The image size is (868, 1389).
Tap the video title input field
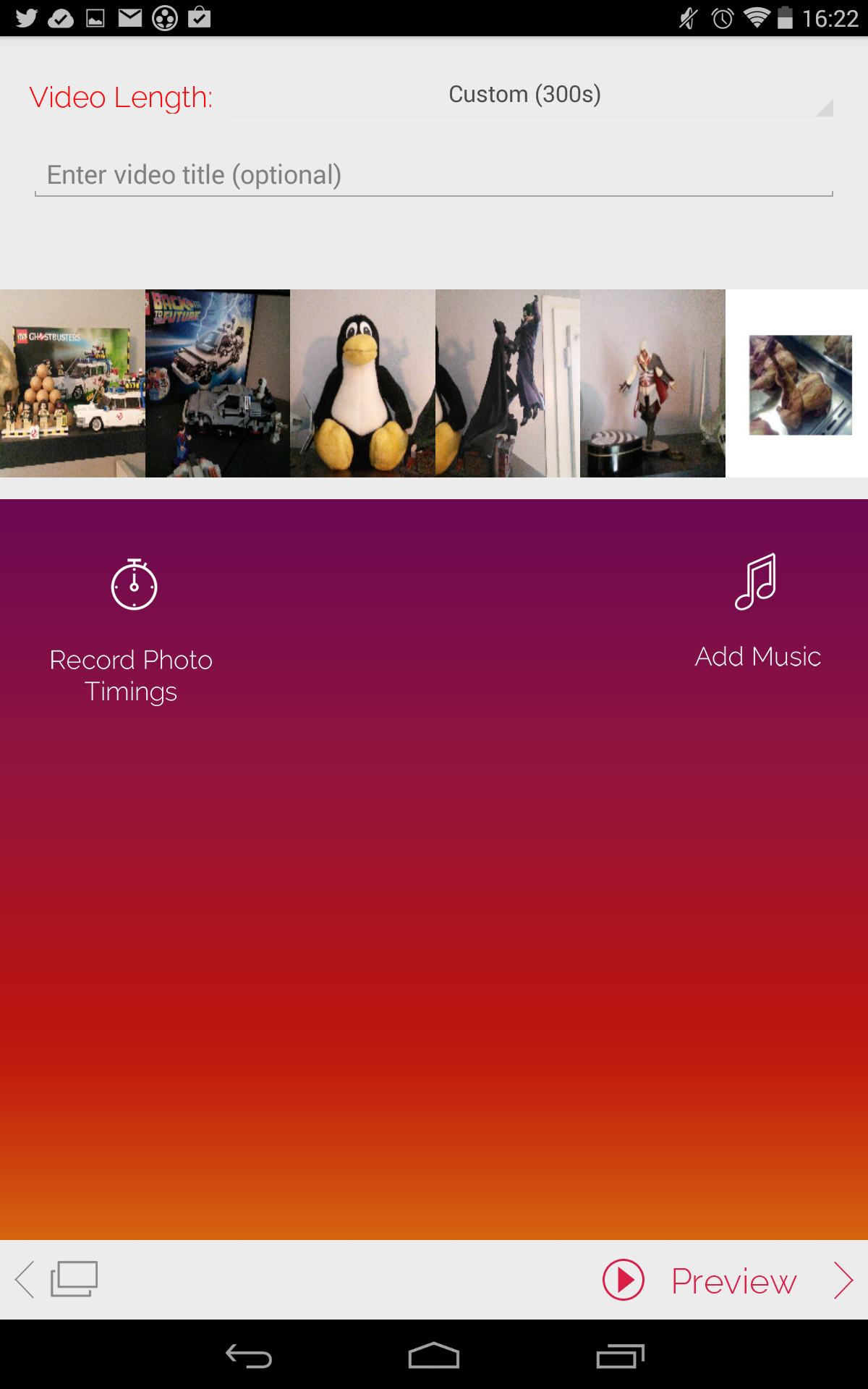tap(434, 175)
